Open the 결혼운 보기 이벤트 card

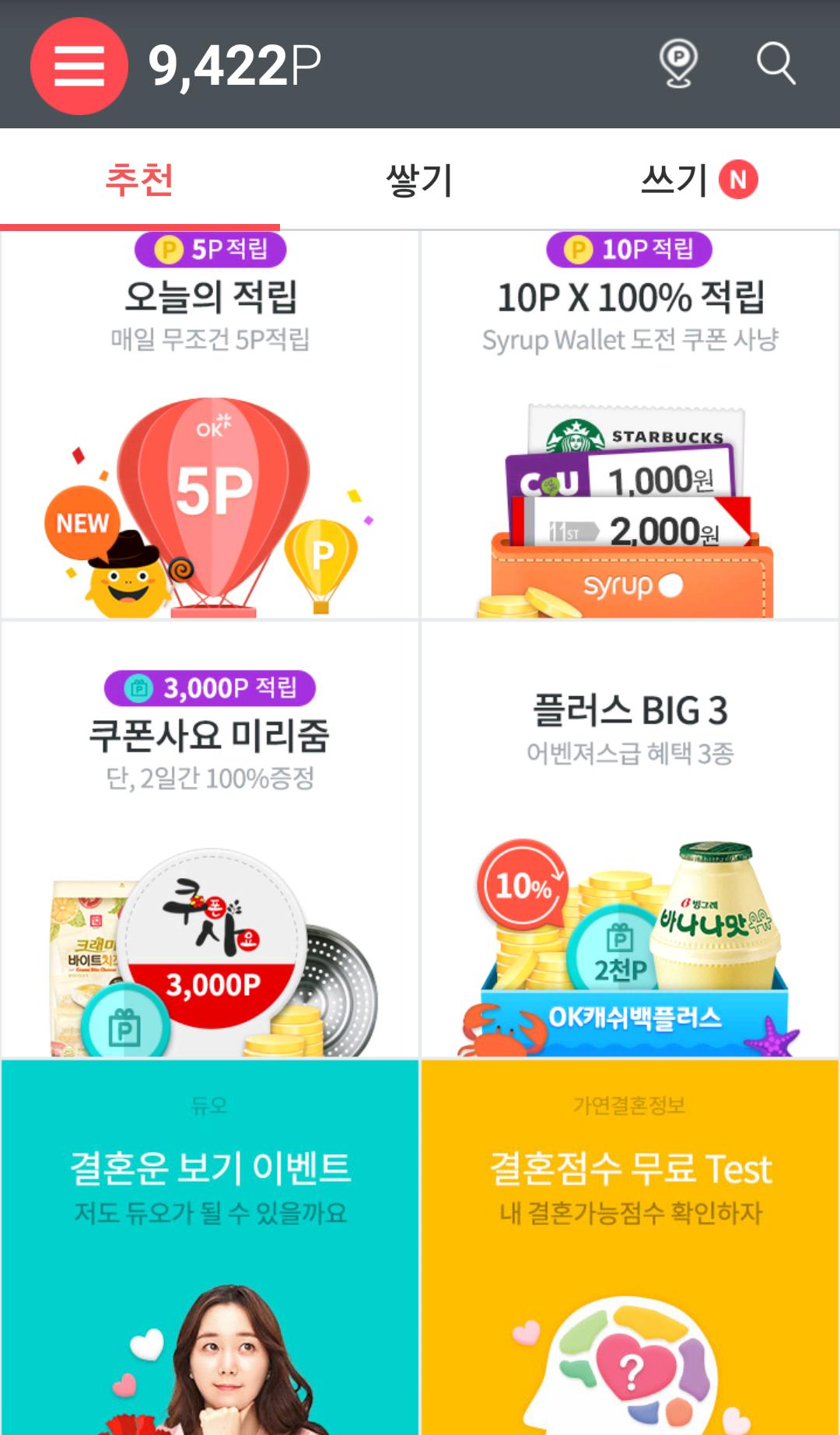[x=210, y=1244]
